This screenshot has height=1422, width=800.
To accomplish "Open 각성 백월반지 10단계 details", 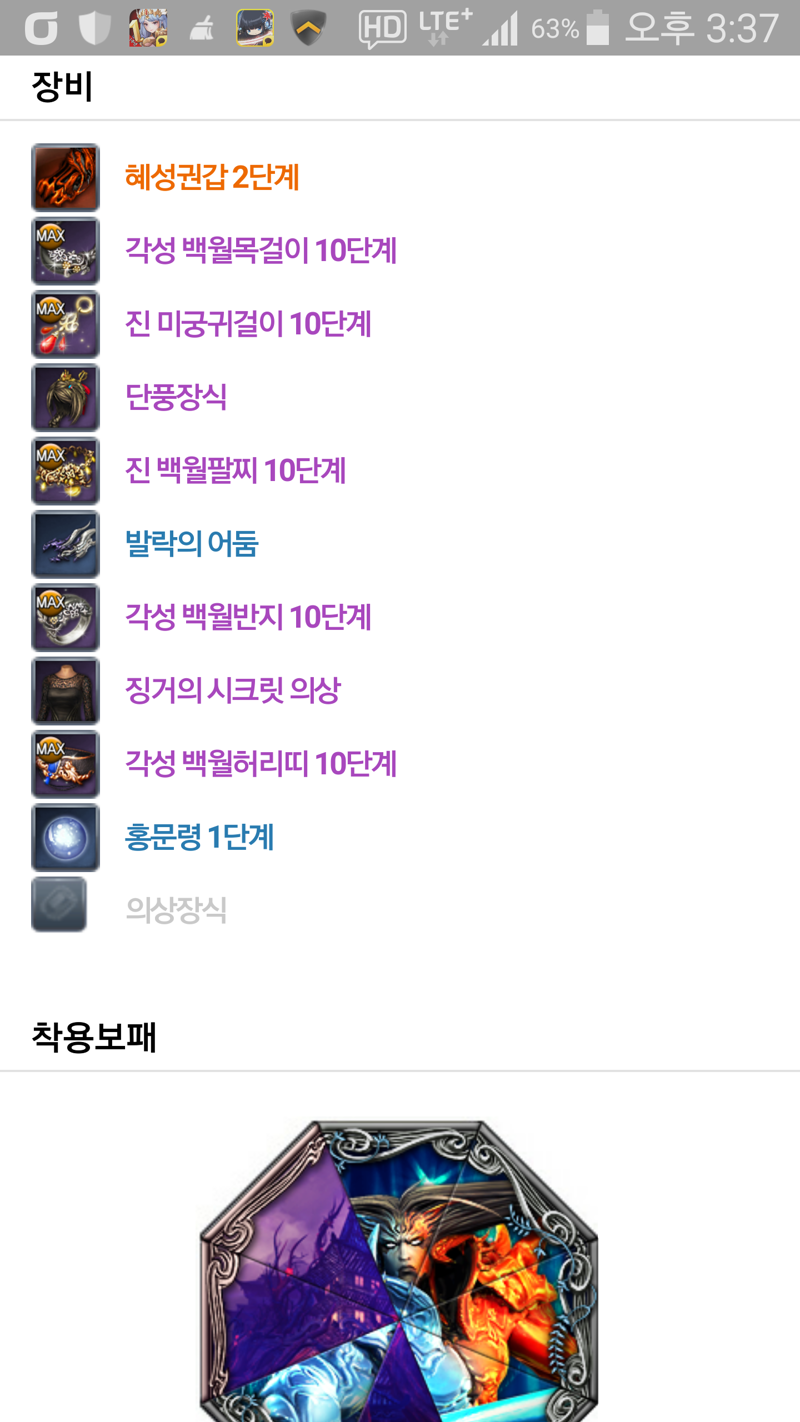I will (x=248, y=617).
